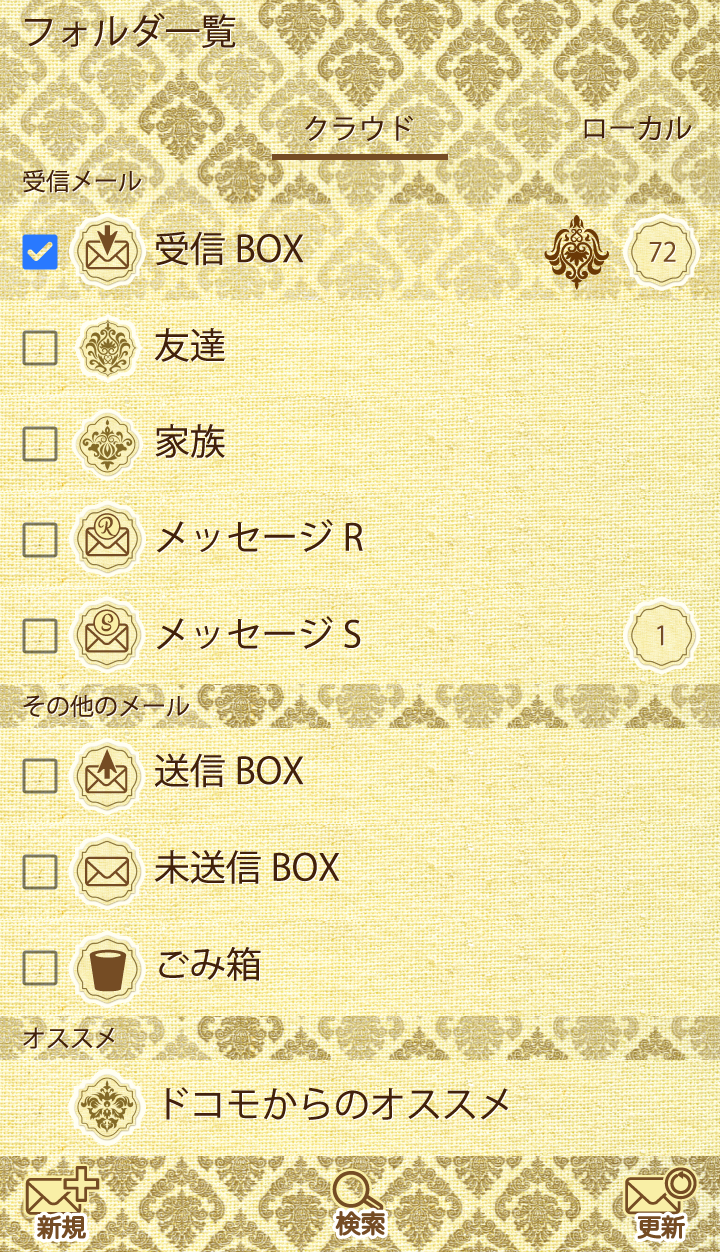The image size is (720, 1252).
Task: Open the 家族 folder
Action: tap(190, 443)
